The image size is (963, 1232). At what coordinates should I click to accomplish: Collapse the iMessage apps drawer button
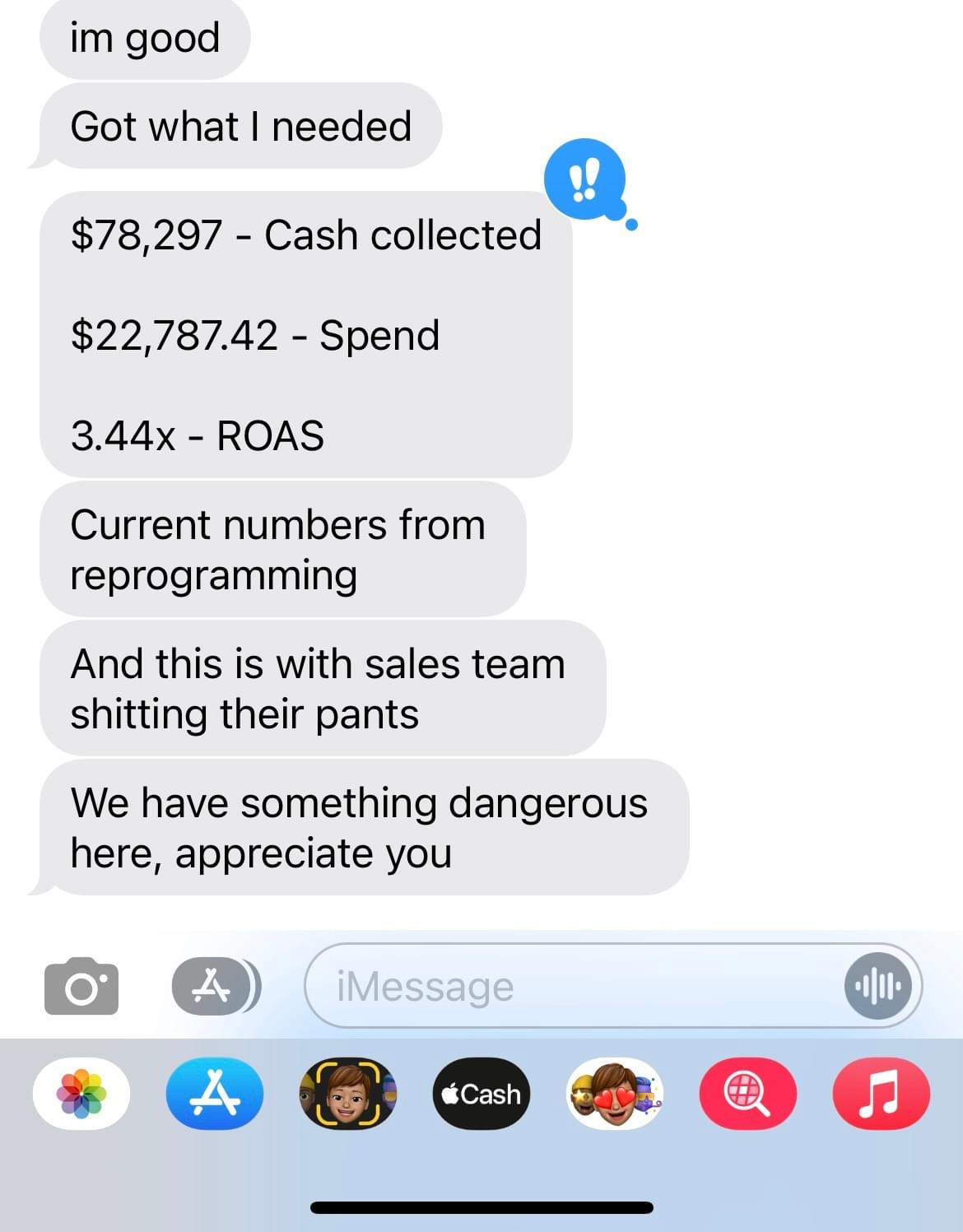214,986
